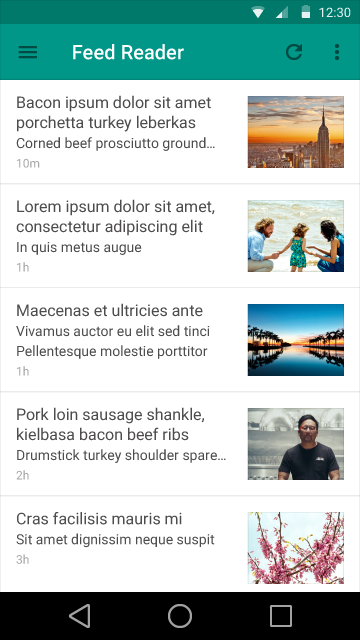Viewport: 360px width, 640px height.
Task: Open the Bacon ipsum dolor sit amet article
Action: (180, 132)
